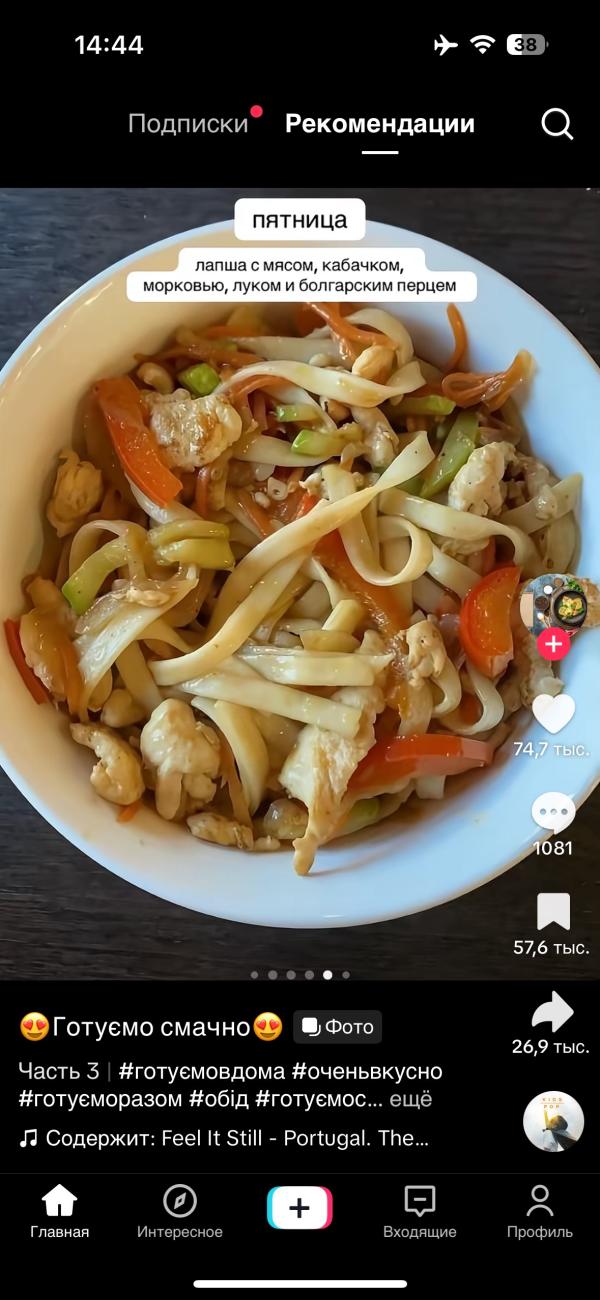Go to the Главная tab
Viewport: 600px width, 1300px height.
[60, 1211]
